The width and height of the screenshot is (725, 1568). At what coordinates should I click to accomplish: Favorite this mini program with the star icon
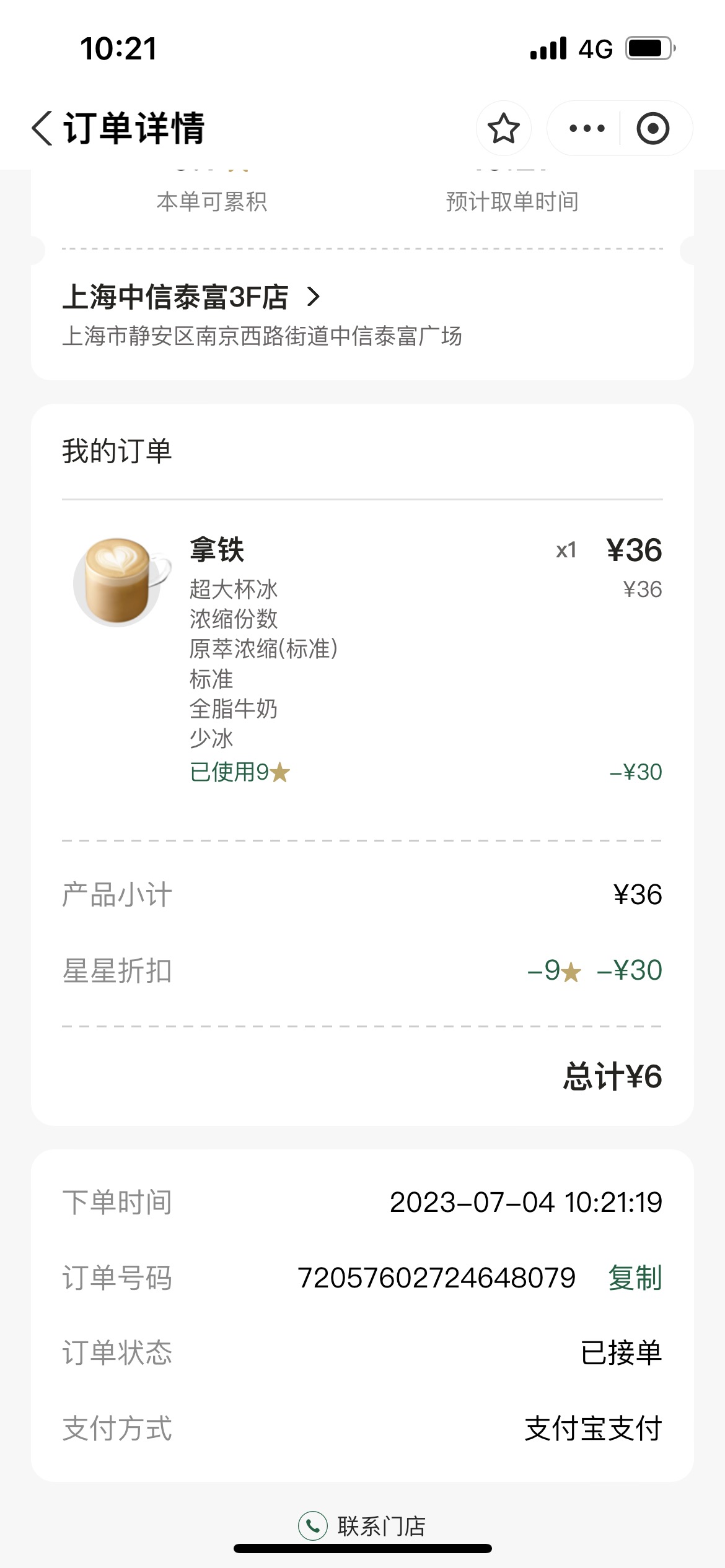[503, 129]
